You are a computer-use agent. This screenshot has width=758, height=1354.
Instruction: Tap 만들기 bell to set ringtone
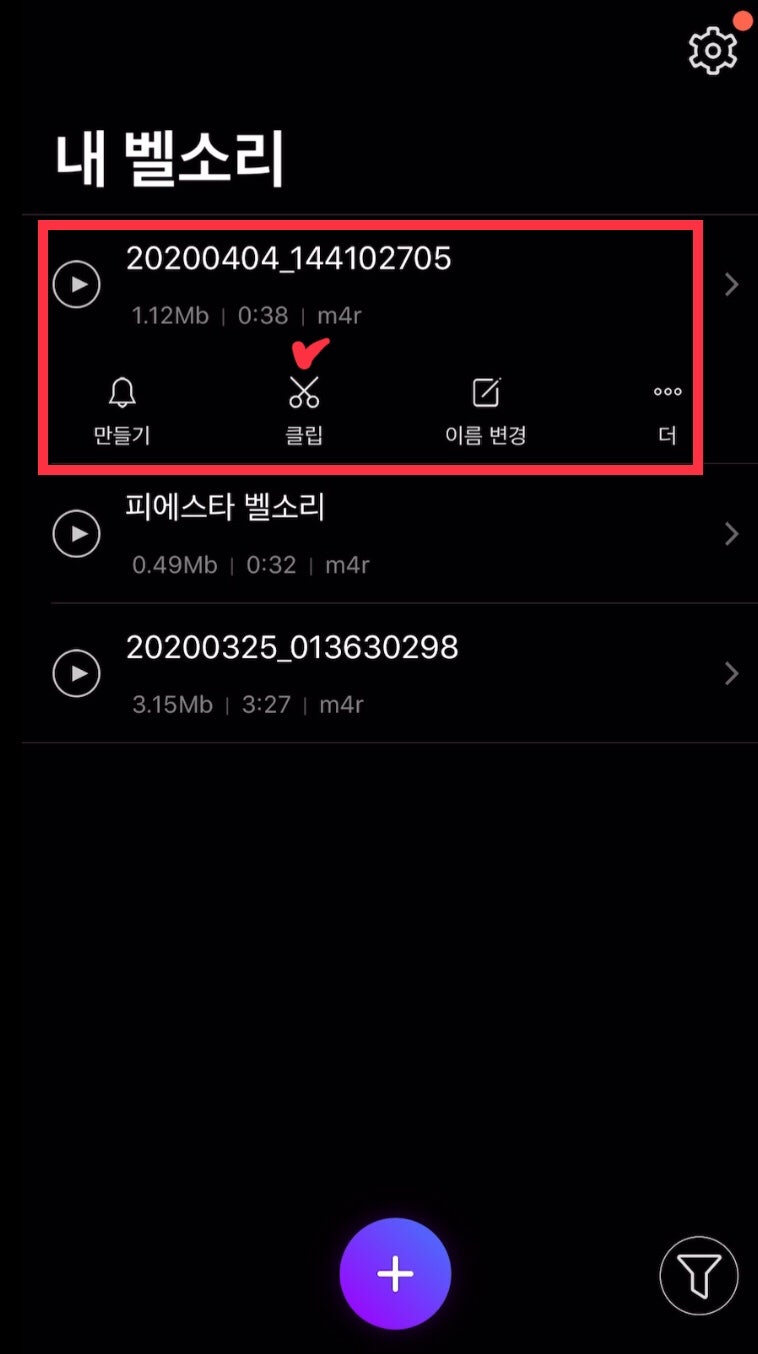coord(122,411)
